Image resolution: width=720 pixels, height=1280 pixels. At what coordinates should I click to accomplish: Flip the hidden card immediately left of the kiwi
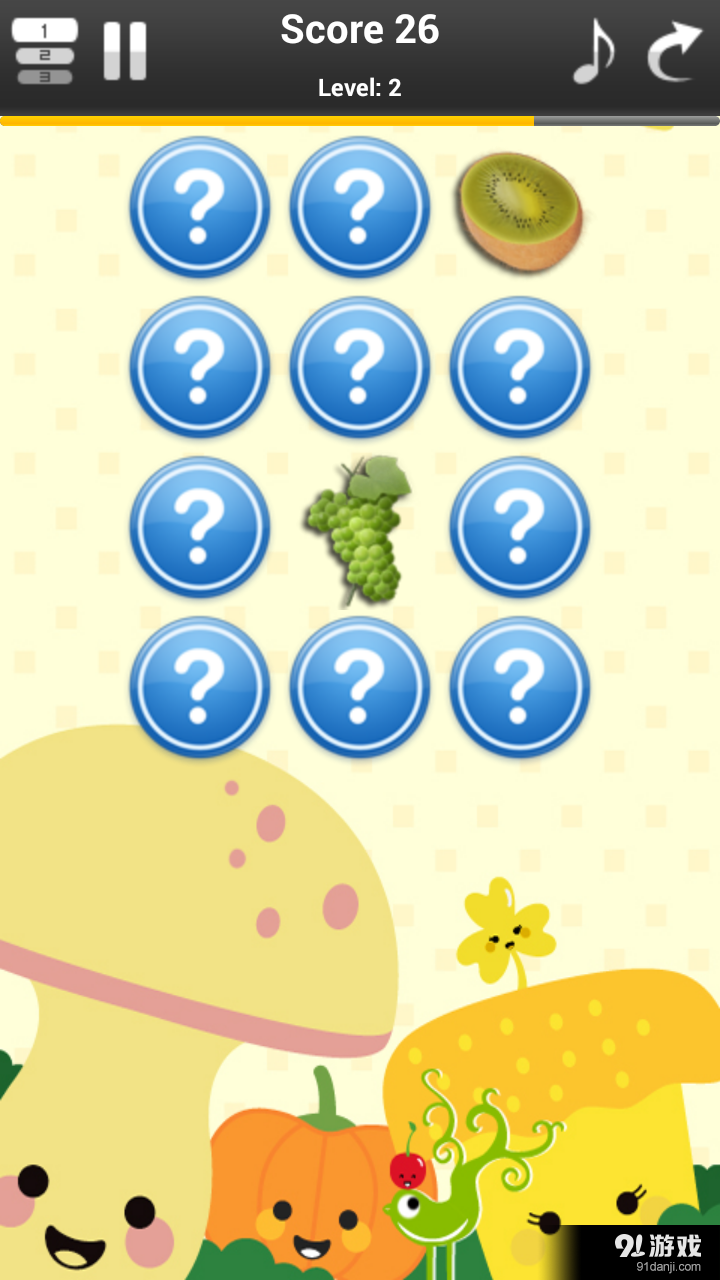click(x=360, y=208)
